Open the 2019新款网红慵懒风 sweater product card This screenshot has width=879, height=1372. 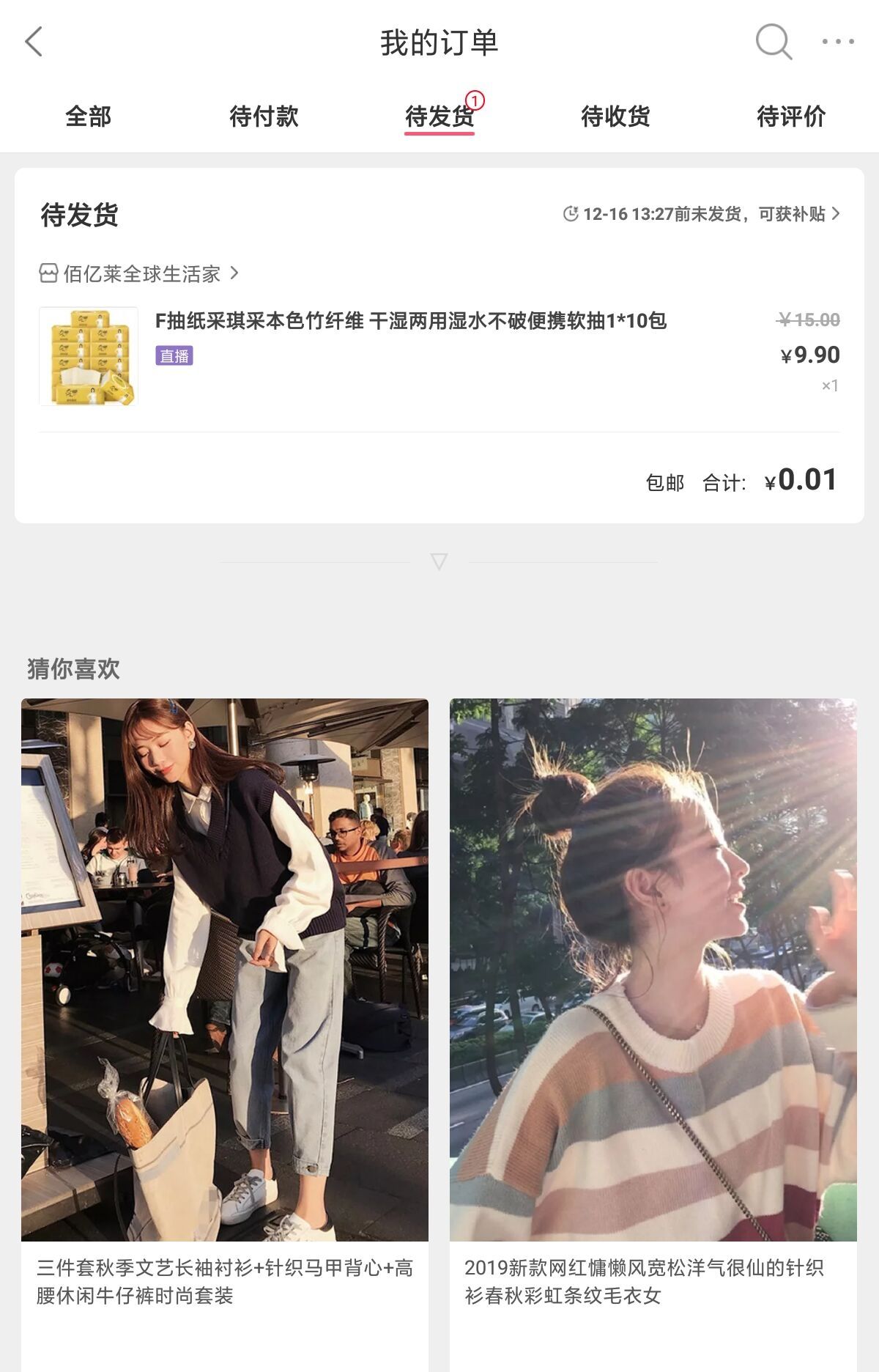click(653, 1026)
